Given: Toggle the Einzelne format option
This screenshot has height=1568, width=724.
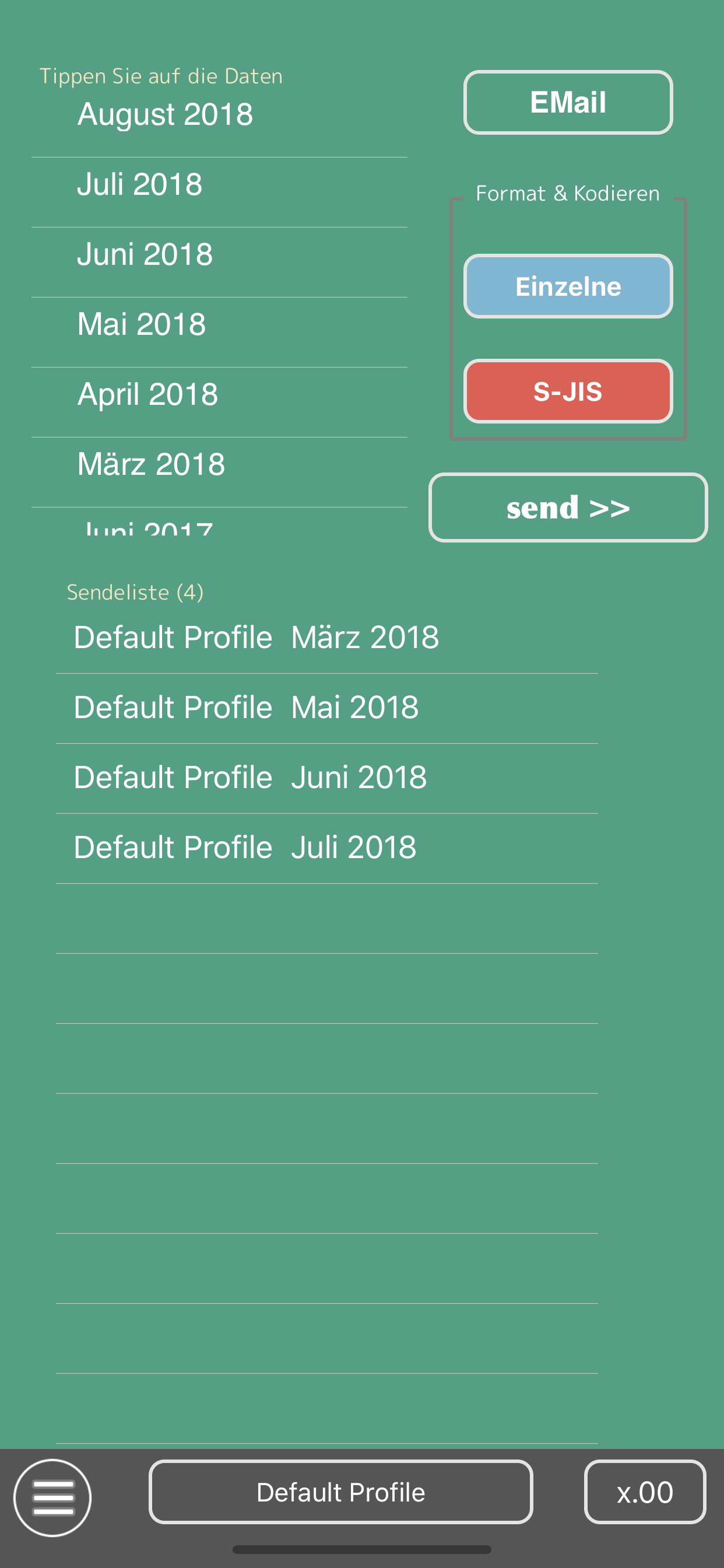Looking at the screenshot, I should point(568,286).
